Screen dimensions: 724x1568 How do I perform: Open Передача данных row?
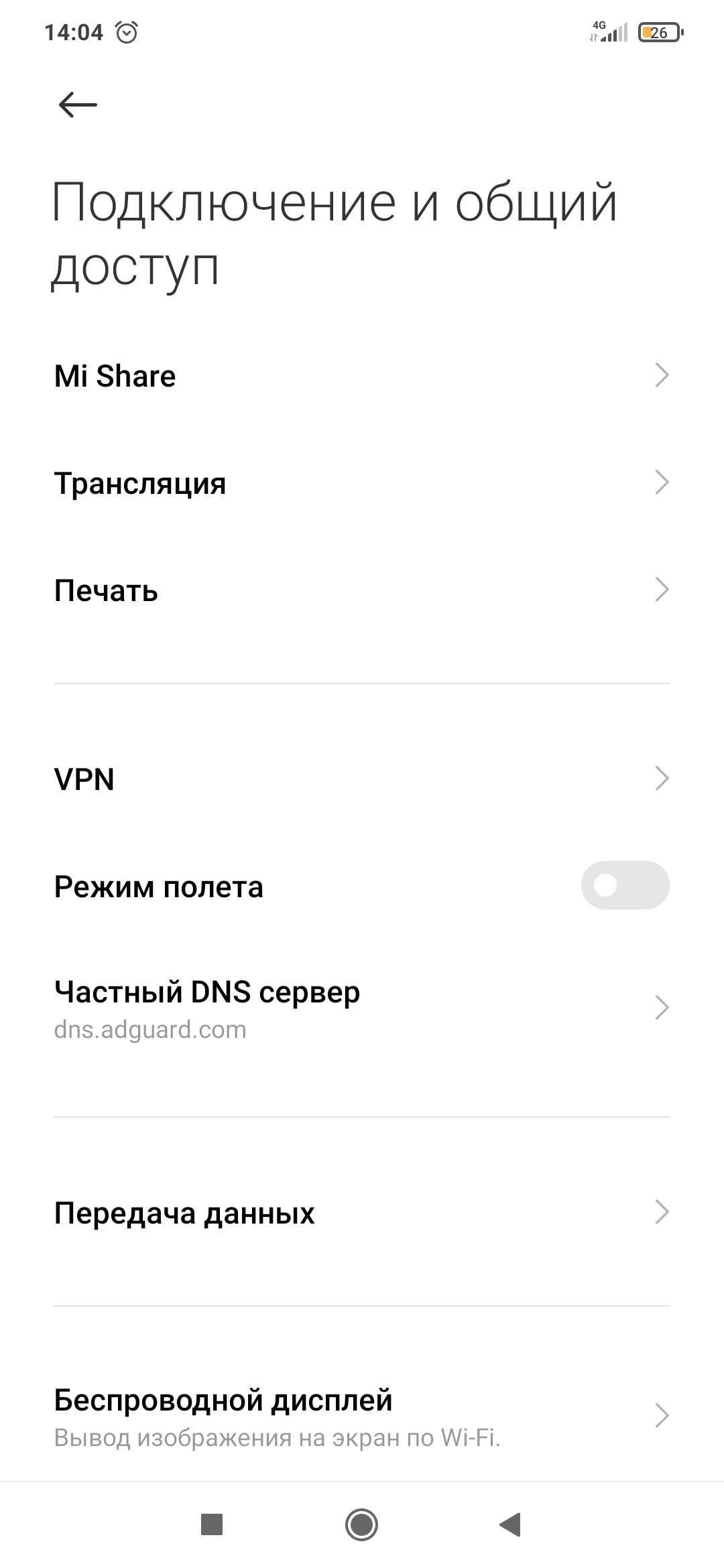click(362, 1214)
